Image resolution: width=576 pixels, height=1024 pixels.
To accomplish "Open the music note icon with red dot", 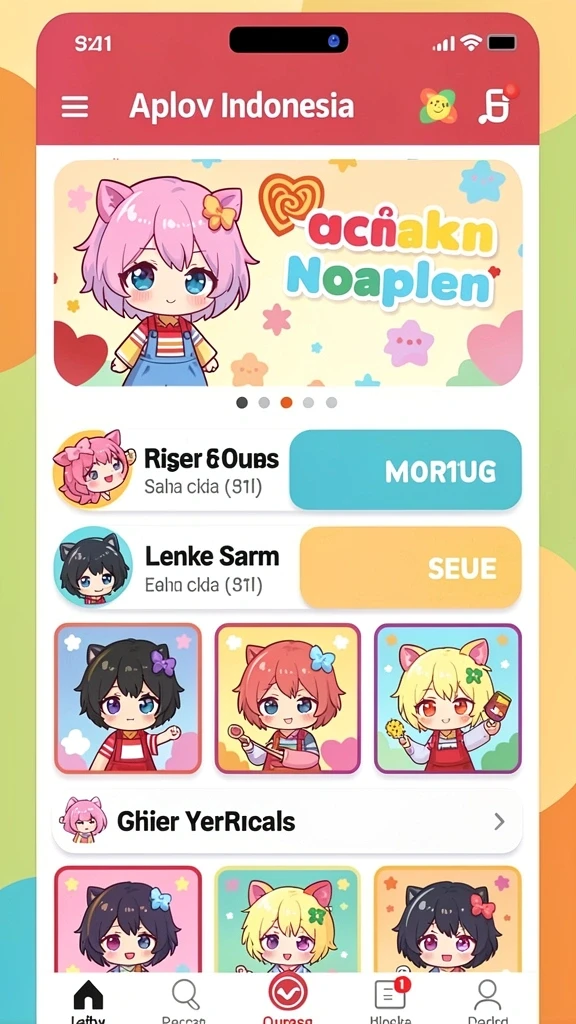I will [x=496, y=105].
